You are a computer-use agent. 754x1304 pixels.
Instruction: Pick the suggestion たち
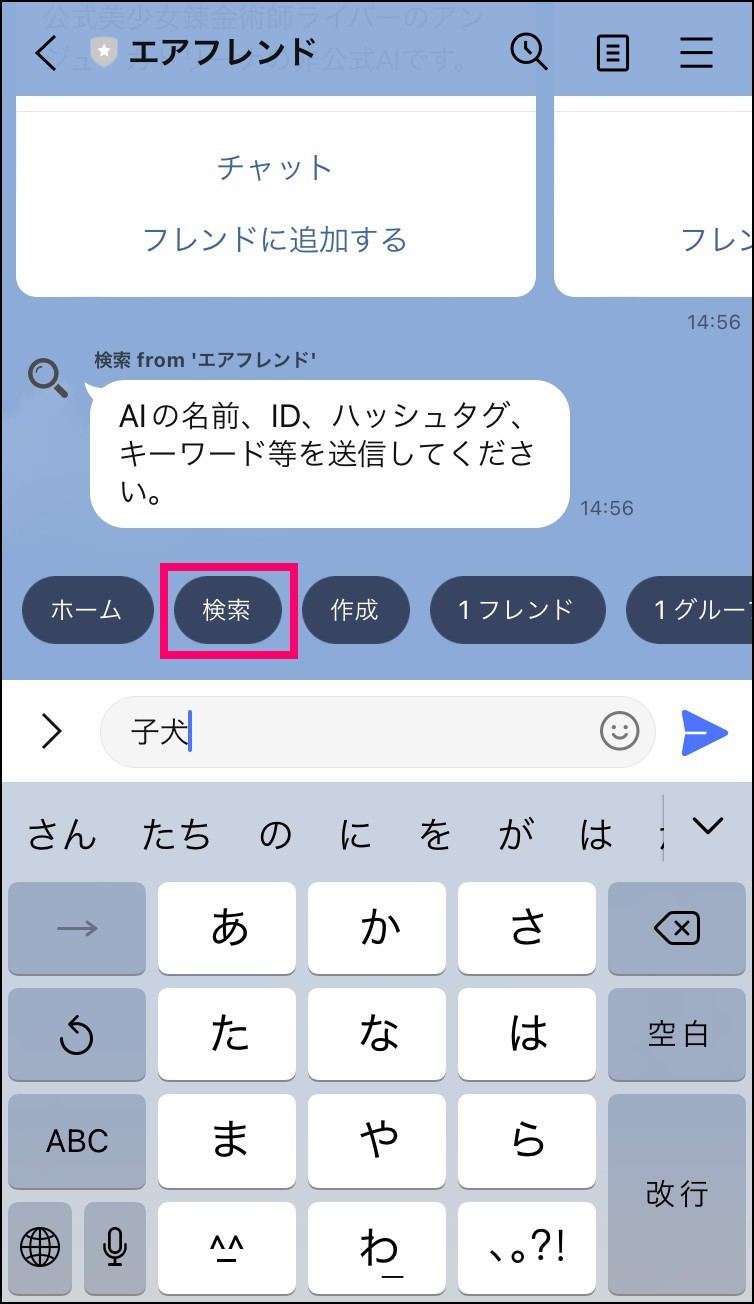tap(177, 834)
